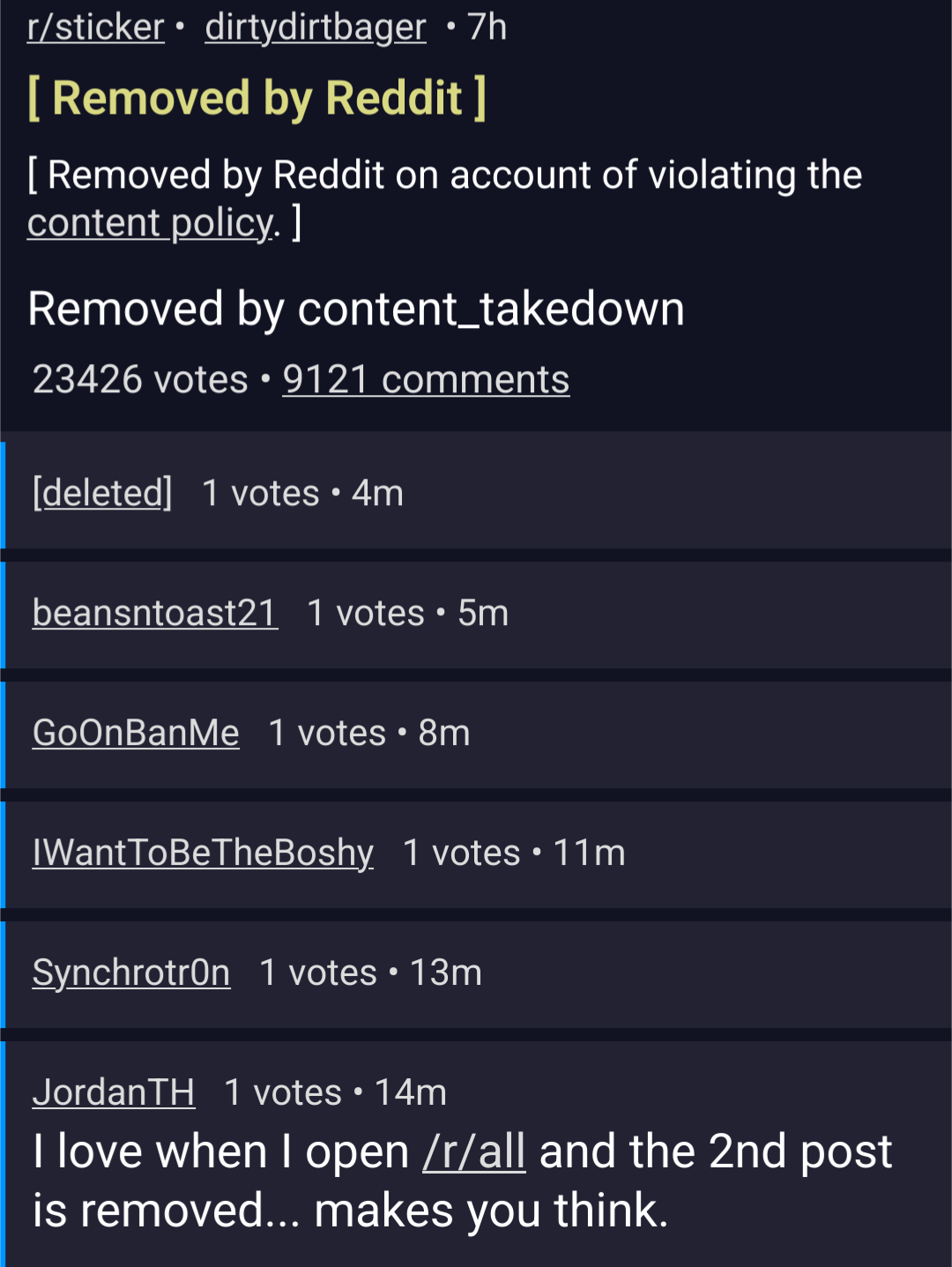The width and height of the screenshot is (952, 1267).
Task: View dirtydirtbager's profile
Action: 315,27
